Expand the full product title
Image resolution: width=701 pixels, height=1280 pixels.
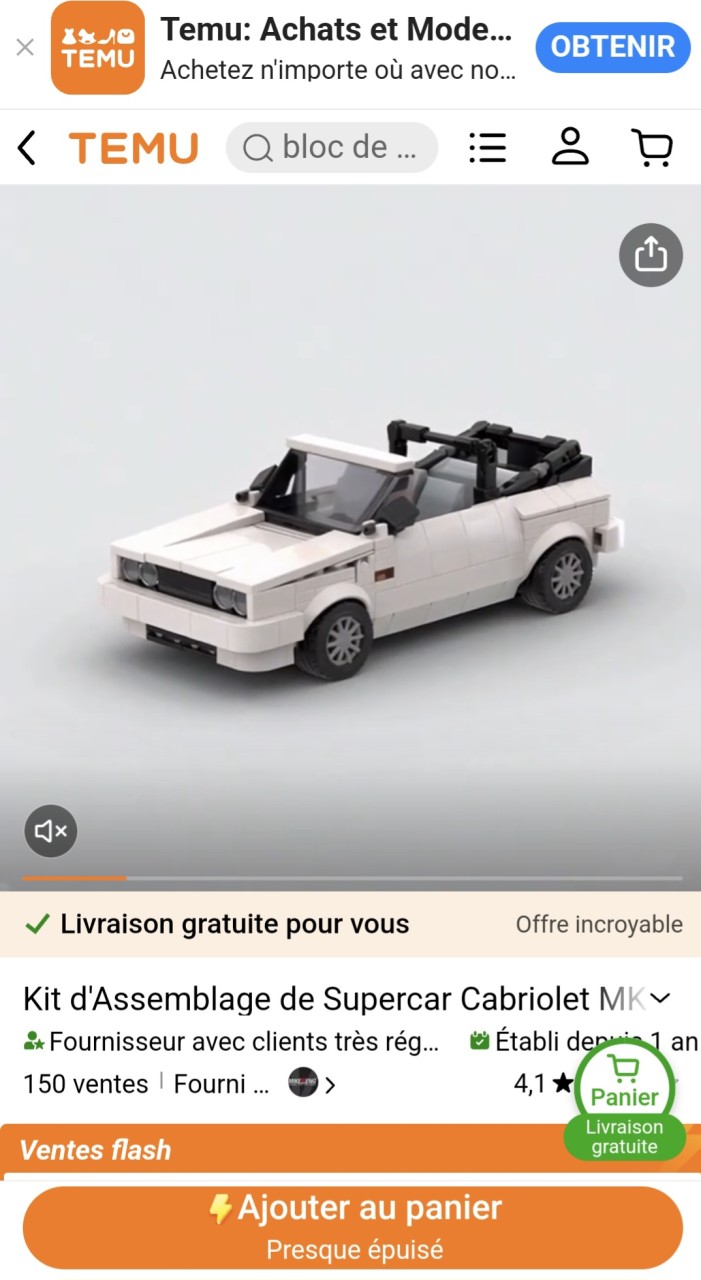(x=660, y=998)
